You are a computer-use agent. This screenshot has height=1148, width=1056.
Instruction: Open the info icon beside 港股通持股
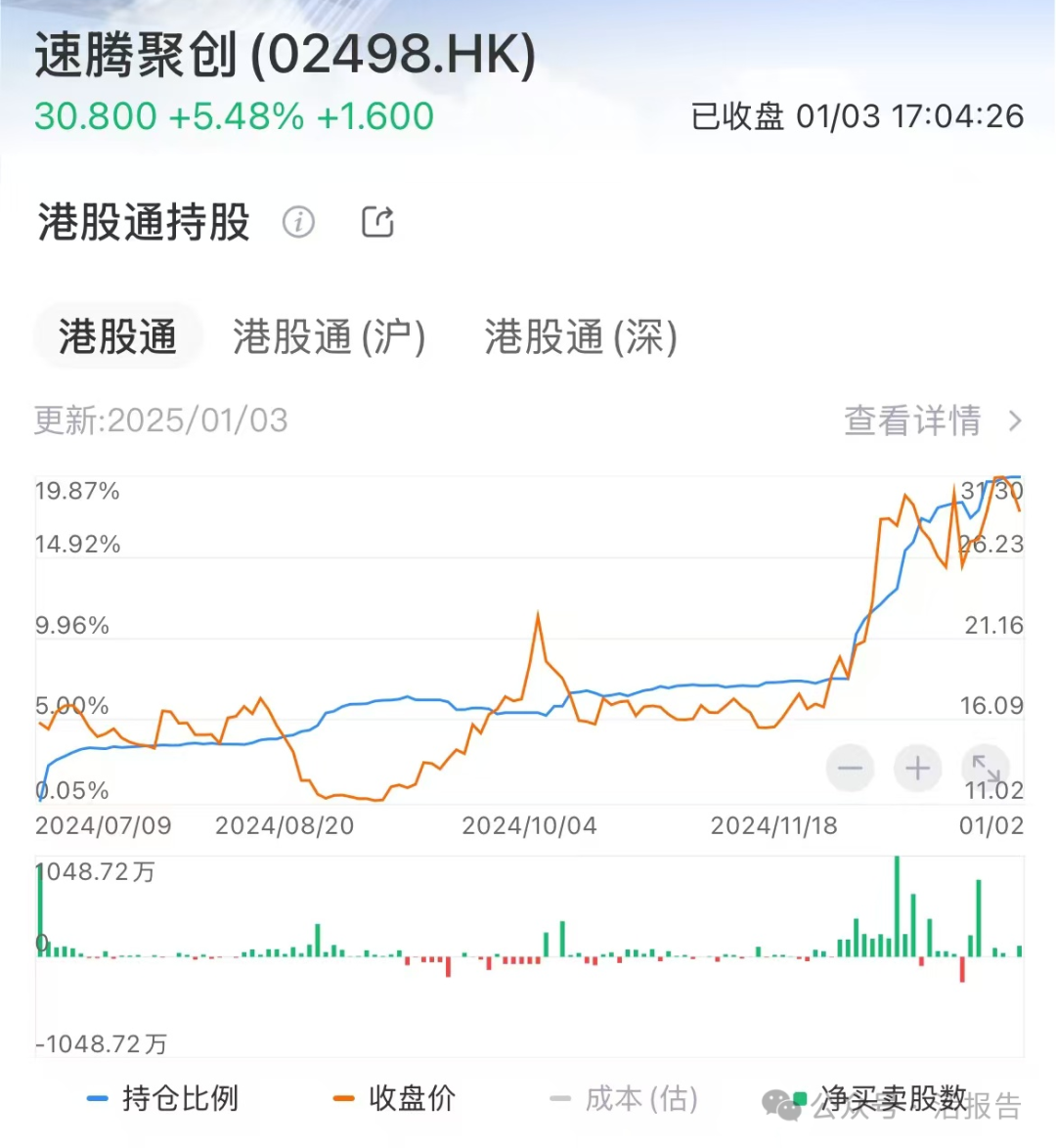point(298,223)
